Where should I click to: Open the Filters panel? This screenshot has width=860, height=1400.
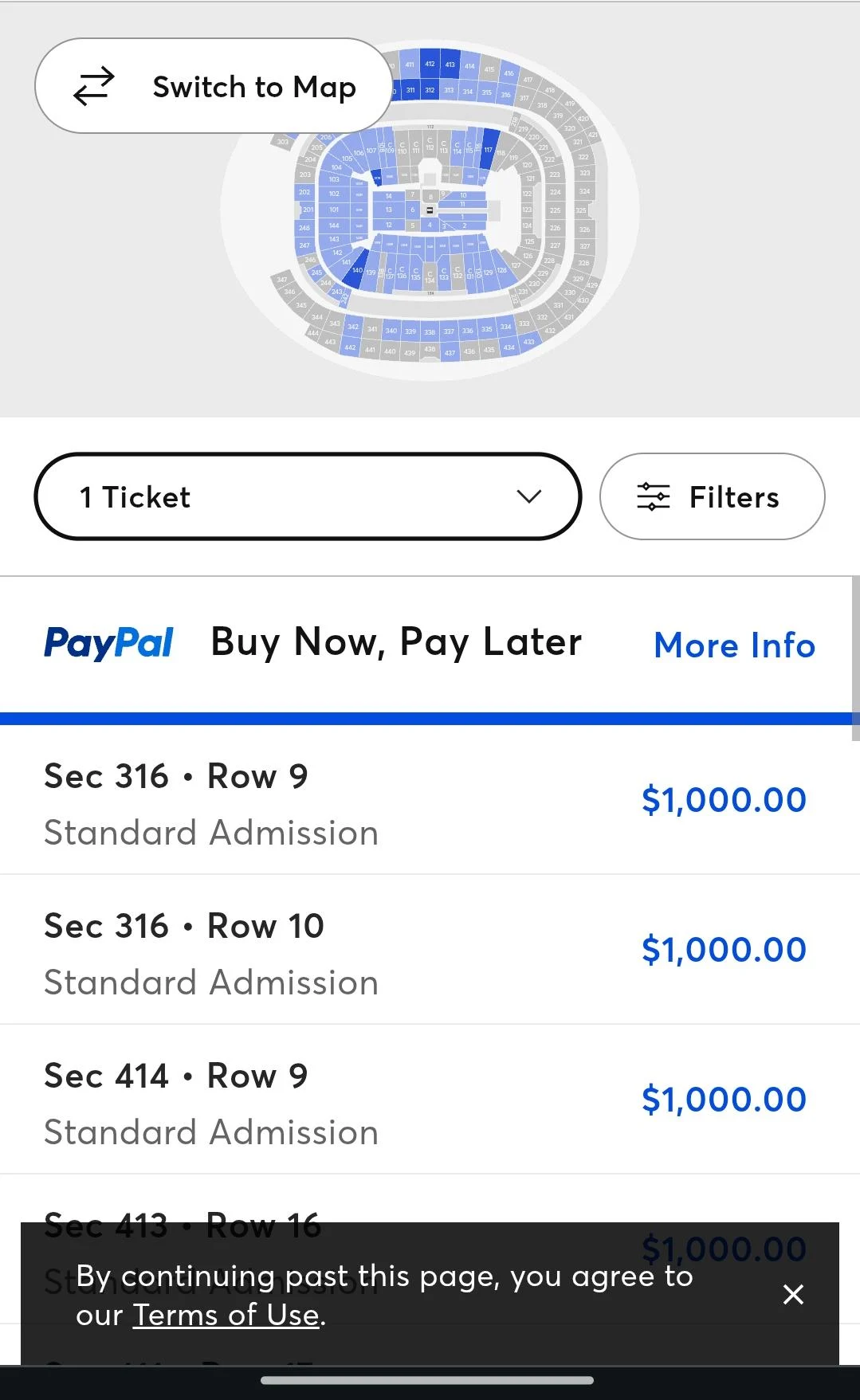pos(712,496)
